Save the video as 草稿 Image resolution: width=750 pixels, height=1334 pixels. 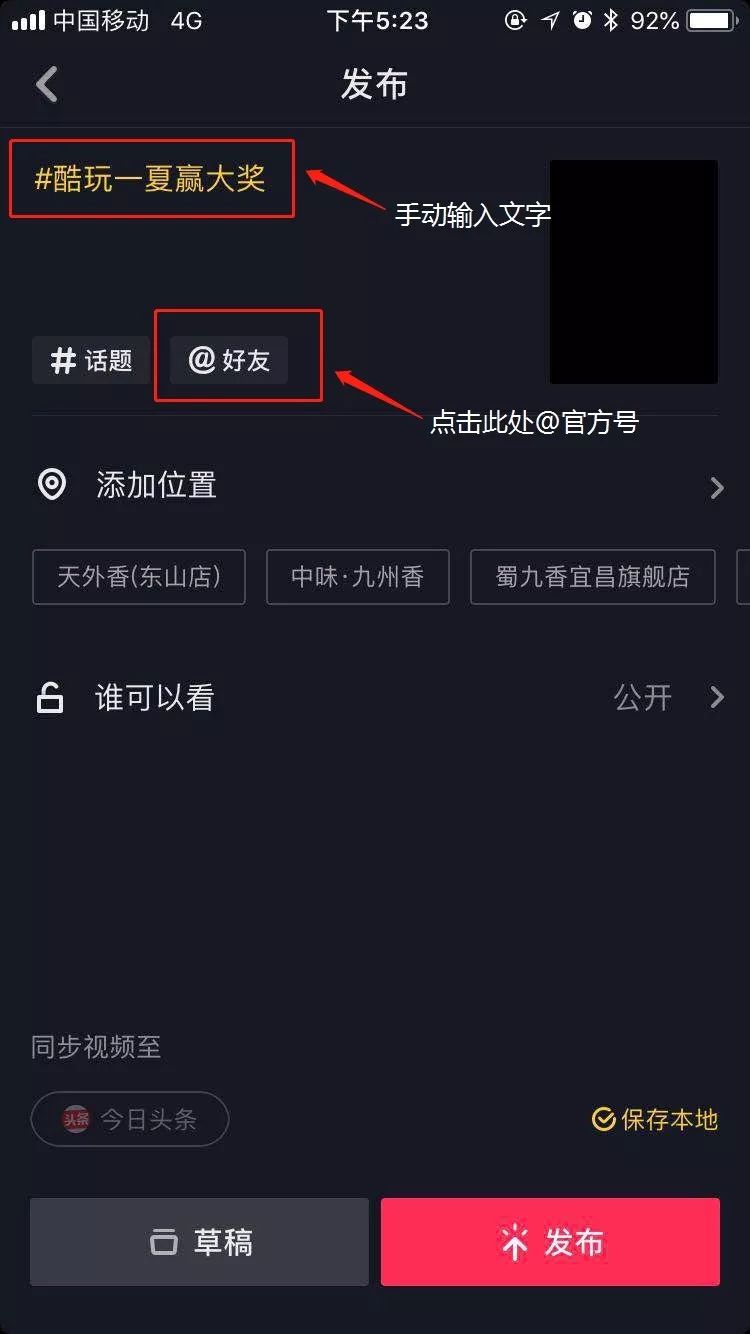[199, 1242]
